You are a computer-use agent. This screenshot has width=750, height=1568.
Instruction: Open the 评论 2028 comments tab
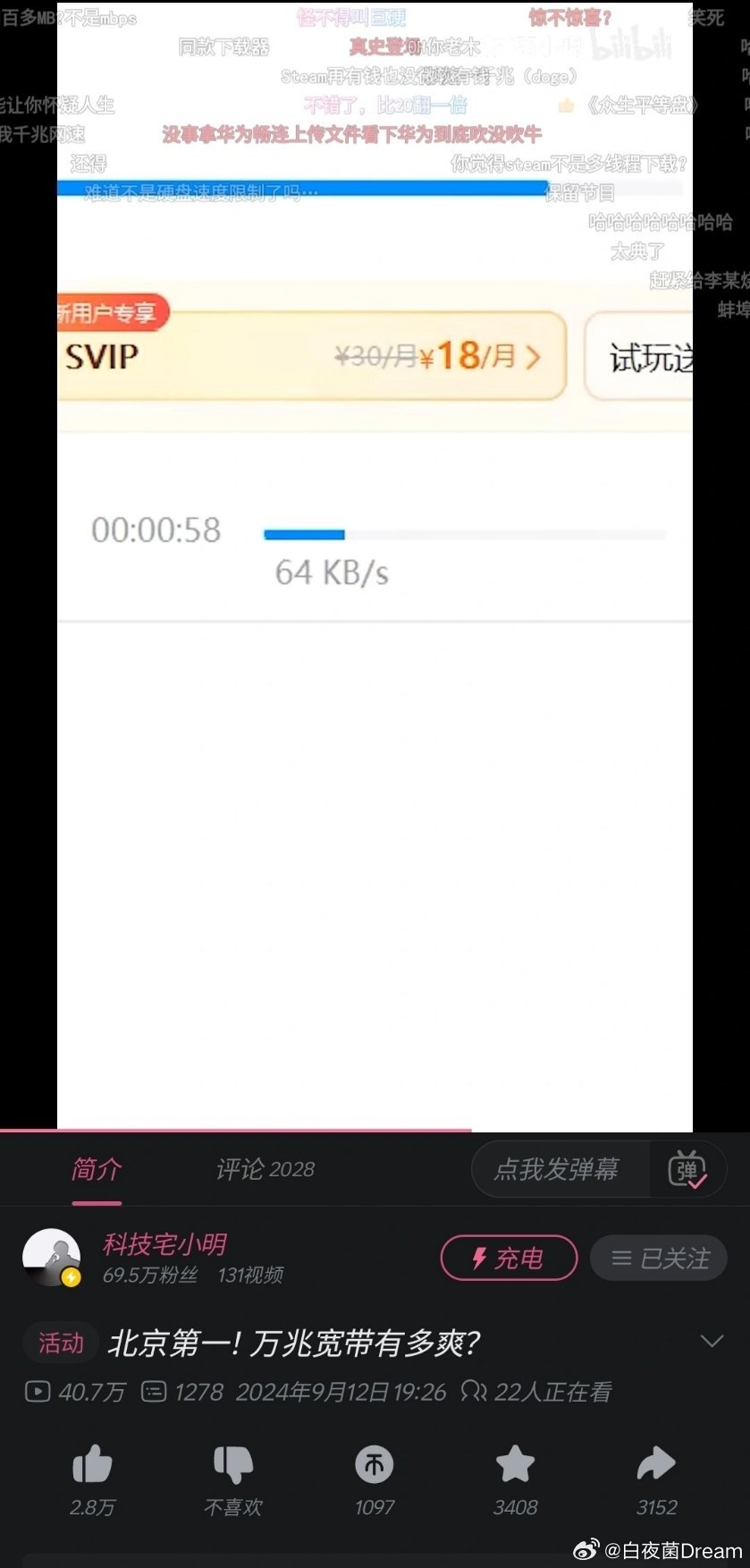pyautogui.click(x=265, y=1169)
